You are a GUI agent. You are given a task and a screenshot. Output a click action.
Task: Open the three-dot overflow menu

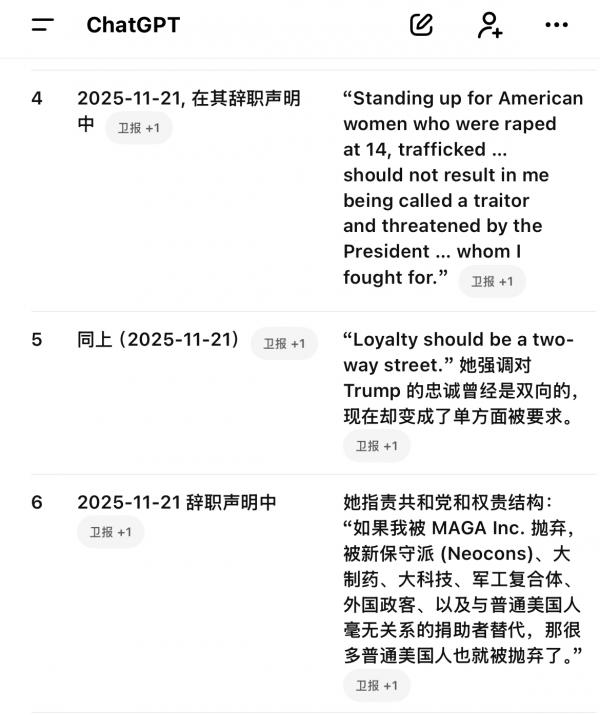(556, 26)
